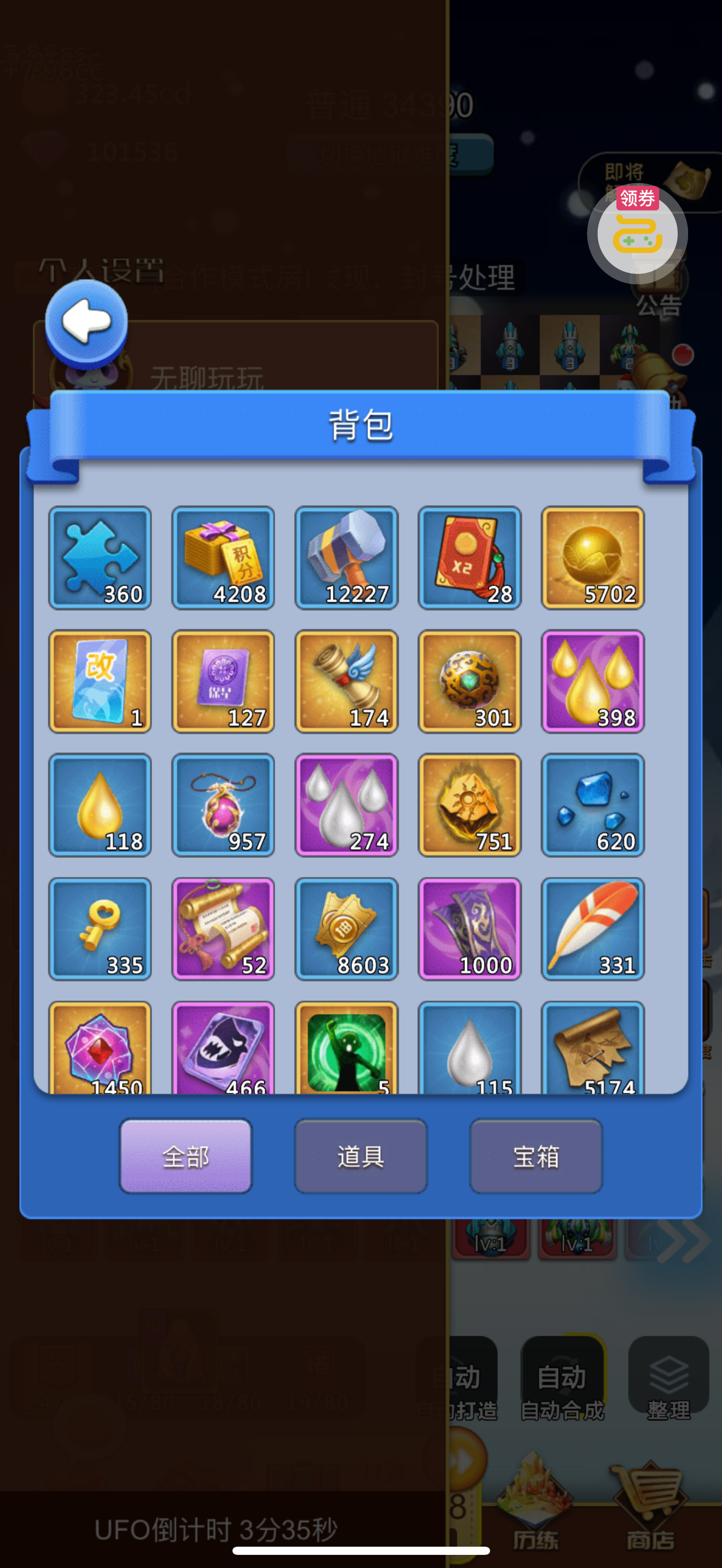The width and height of the screenshot is (722, 1568).
Task: Open the puzzle piece item with 360
Action: [100, 558]
